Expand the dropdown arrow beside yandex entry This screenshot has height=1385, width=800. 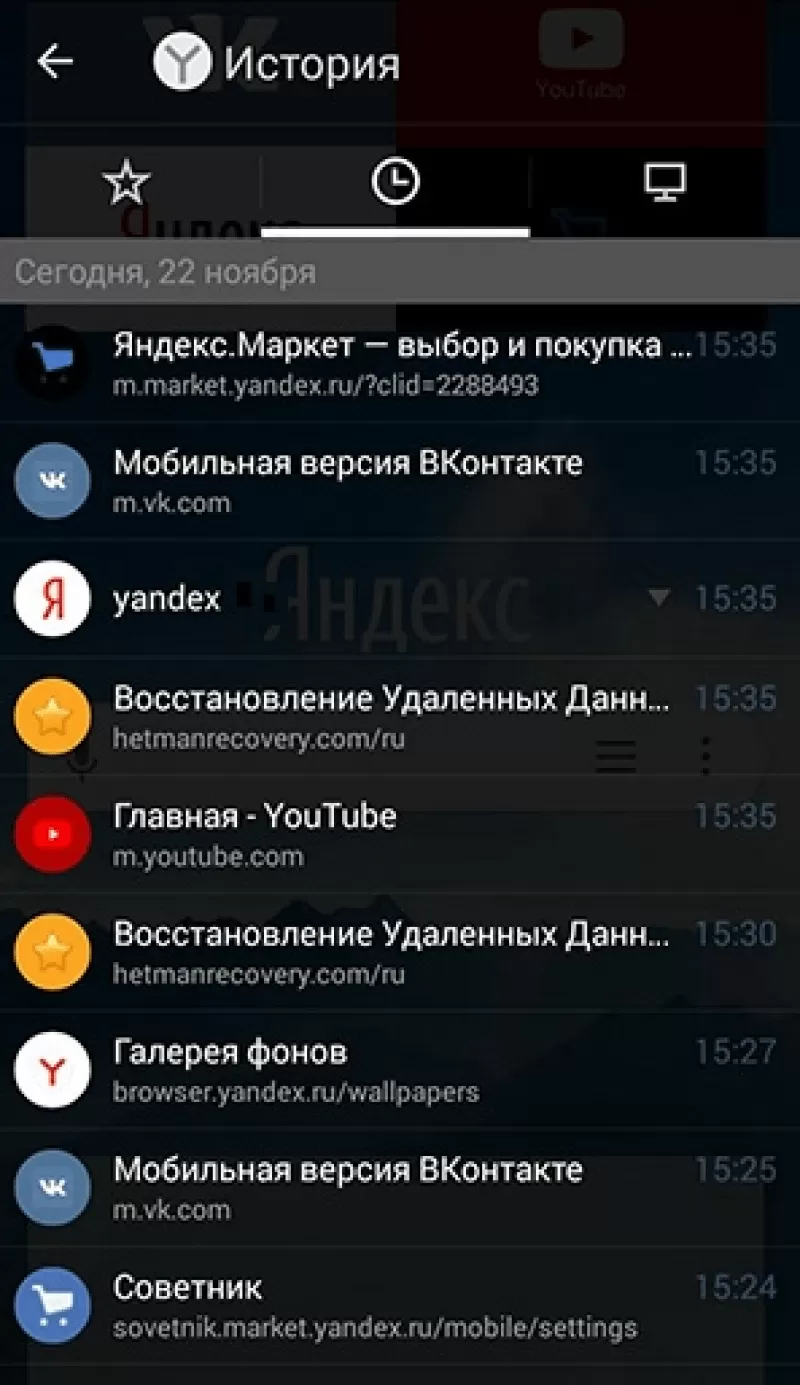[x=659, y=598]
